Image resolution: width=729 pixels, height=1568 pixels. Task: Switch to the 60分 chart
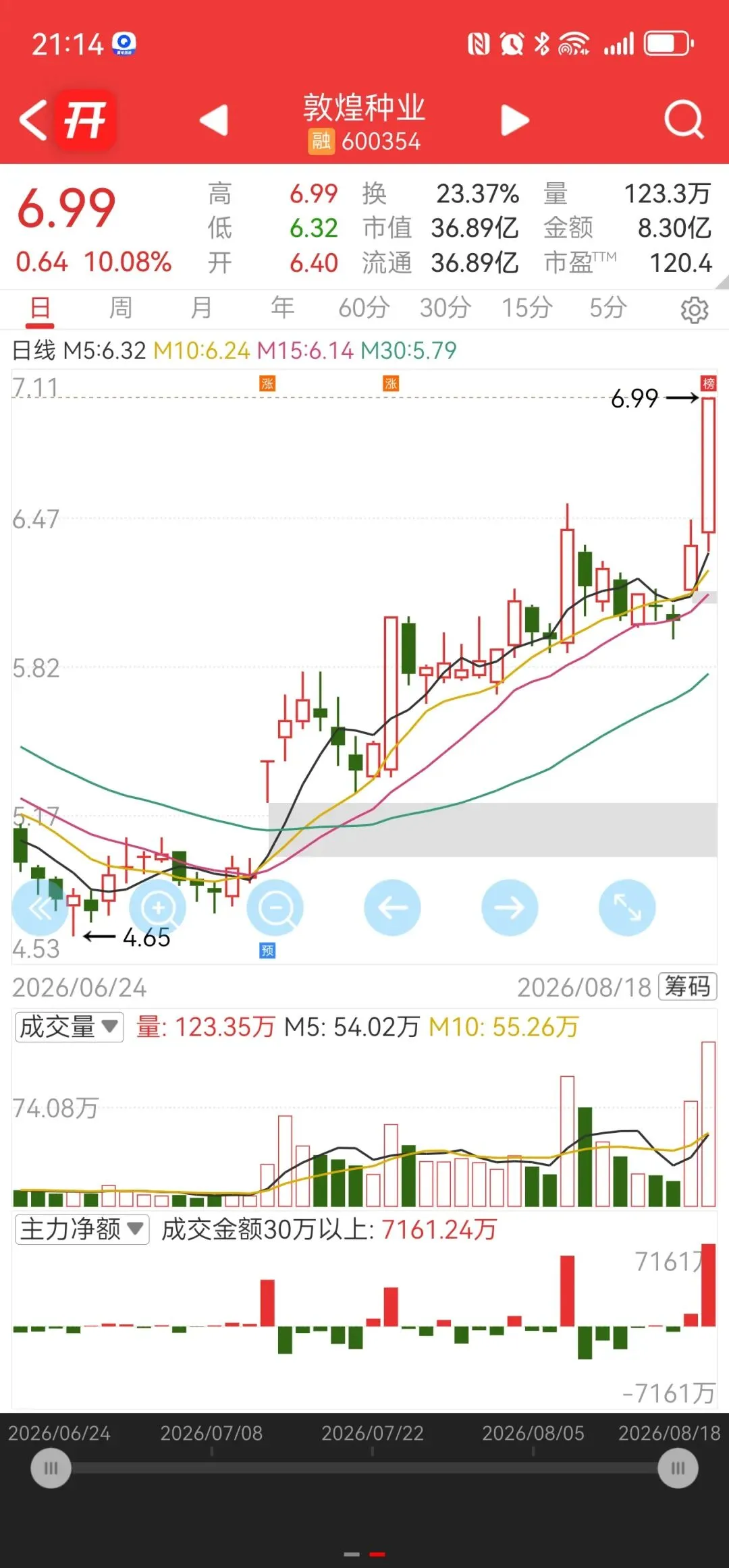pyautogui.click(x=364, y=308)
